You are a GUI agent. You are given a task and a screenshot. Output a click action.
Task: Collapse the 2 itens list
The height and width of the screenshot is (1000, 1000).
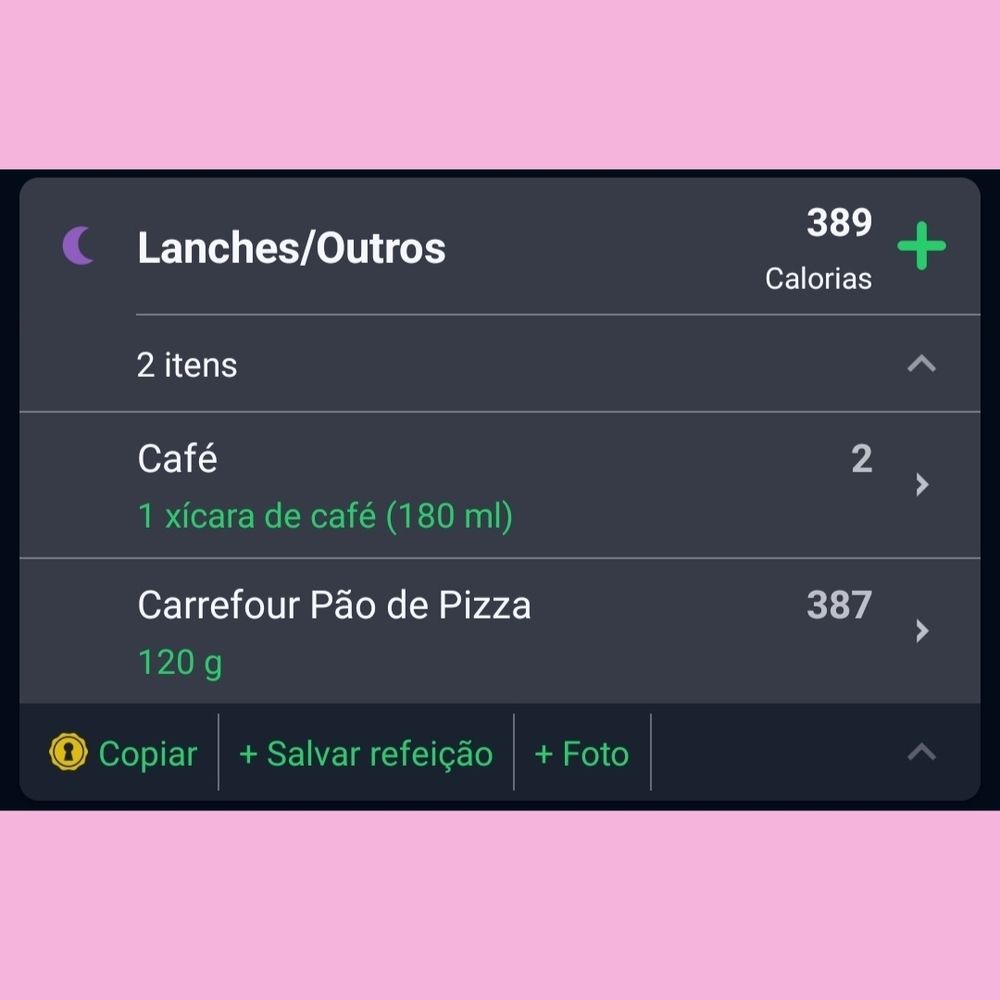pyautogui.click(x=921, y=364)
